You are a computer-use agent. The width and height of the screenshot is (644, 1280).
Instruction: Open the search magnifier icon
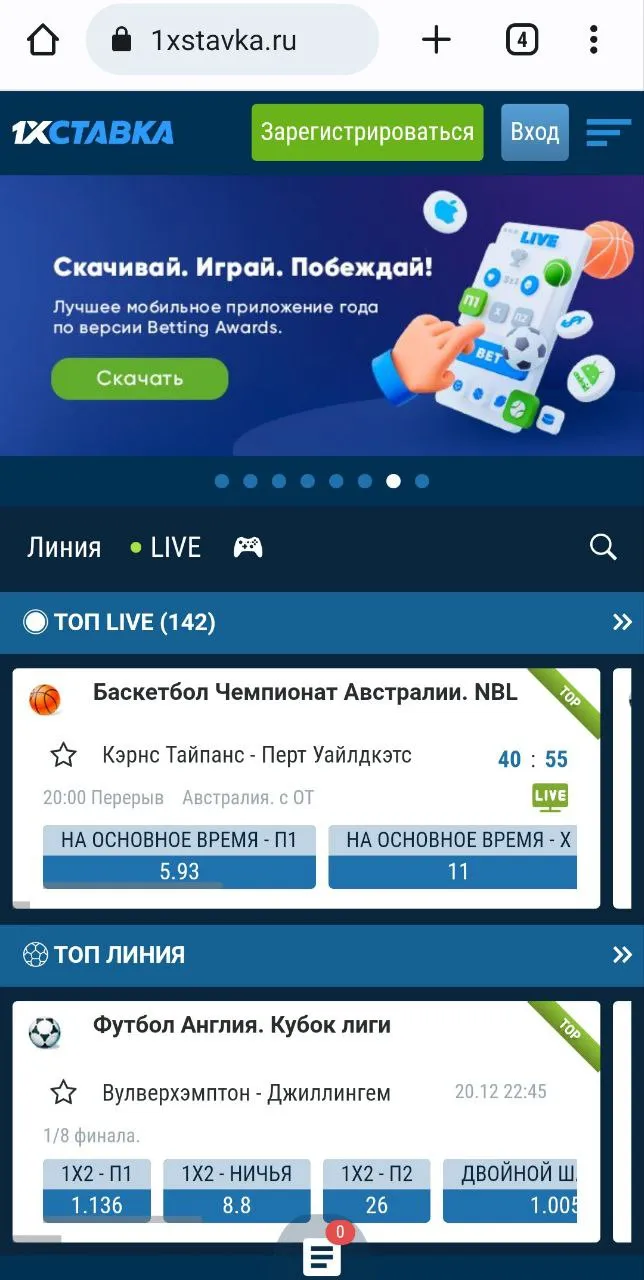(x=603, y=547)
